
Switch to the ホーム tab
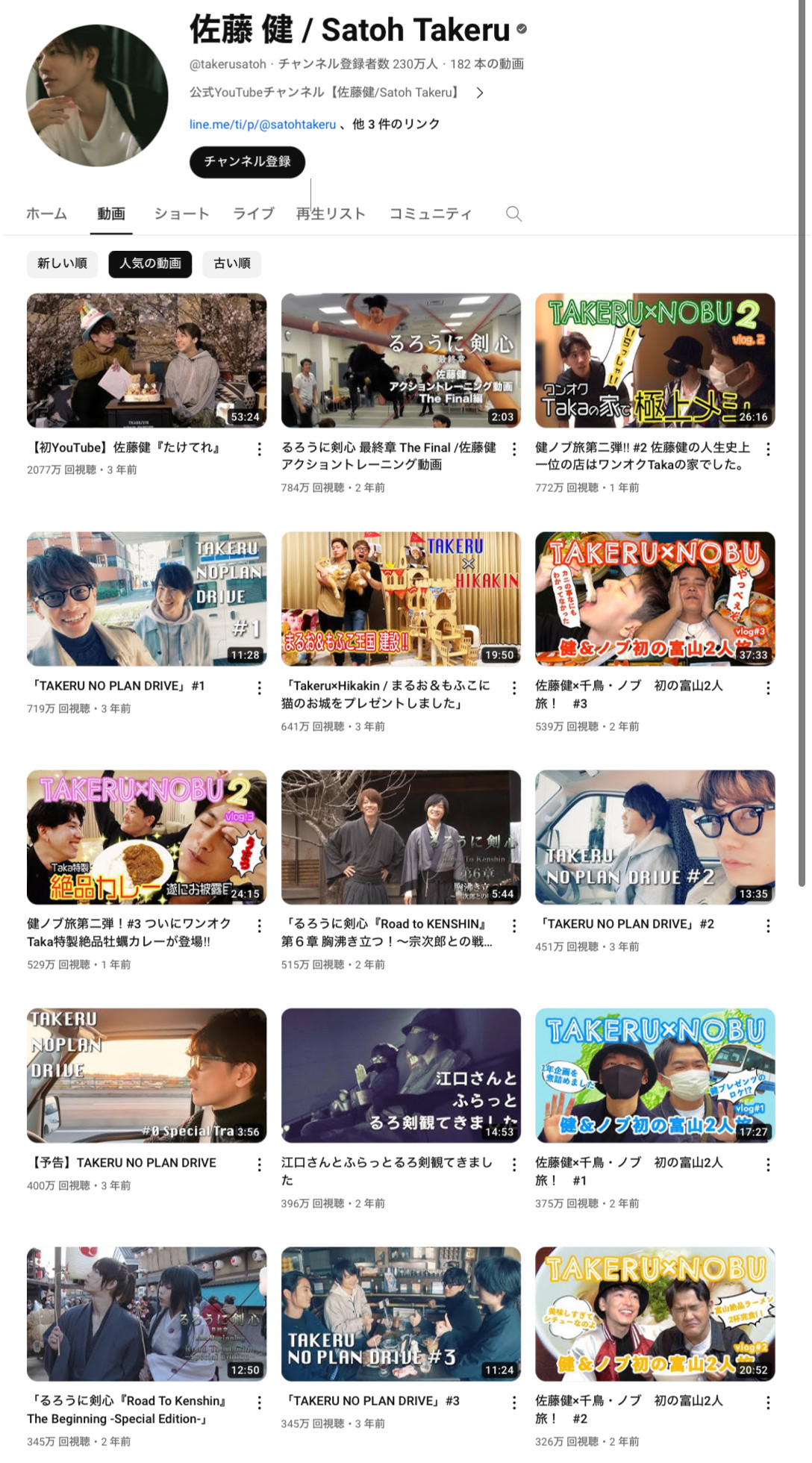46,214
